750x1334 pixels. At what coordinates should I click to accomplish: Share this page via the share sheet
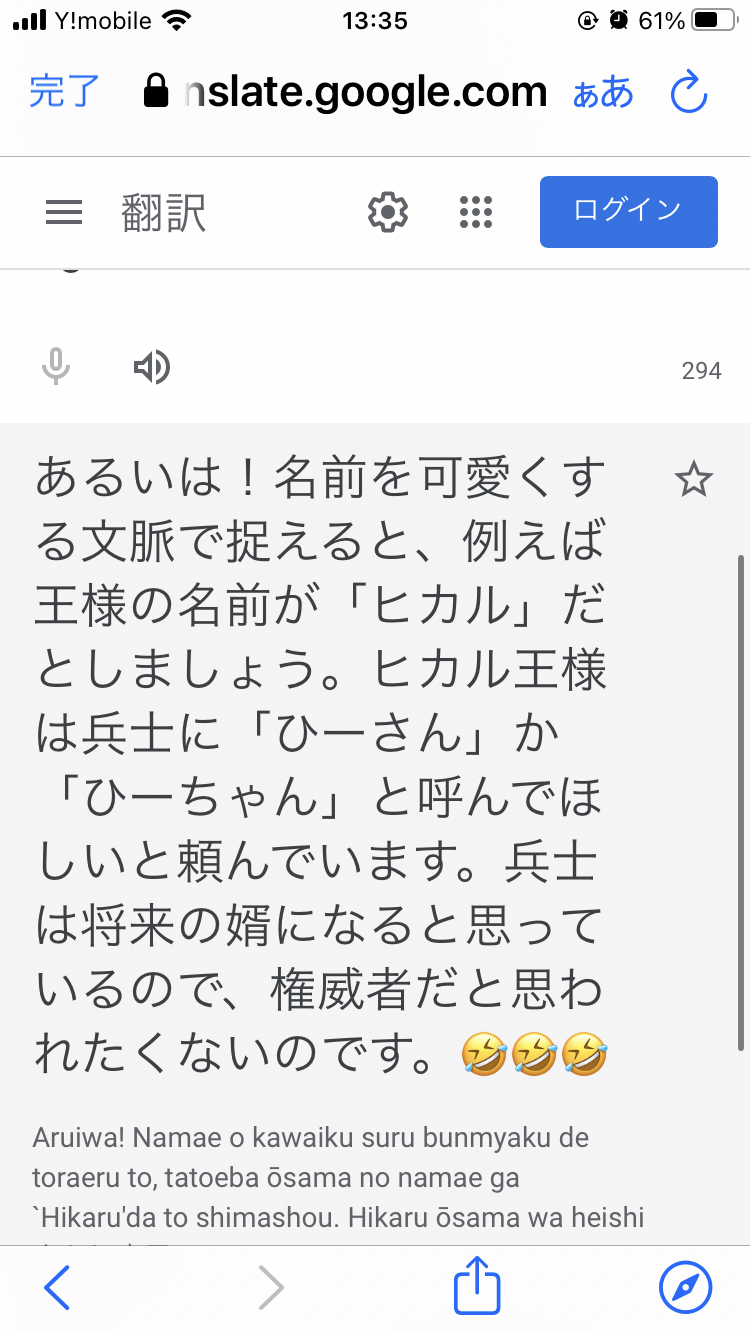pos(476,1286)
